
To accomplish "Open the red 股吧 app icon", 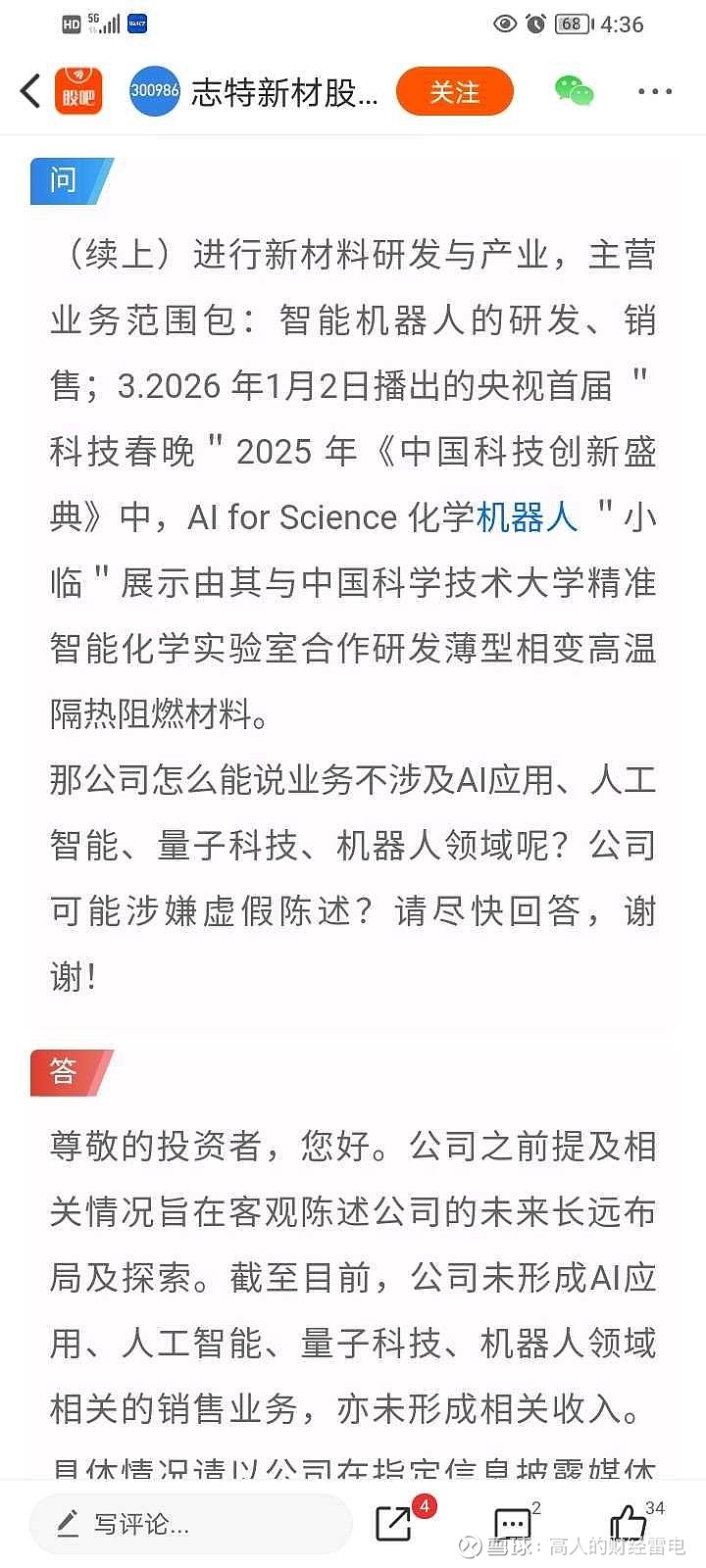I will tap(77, 89).
